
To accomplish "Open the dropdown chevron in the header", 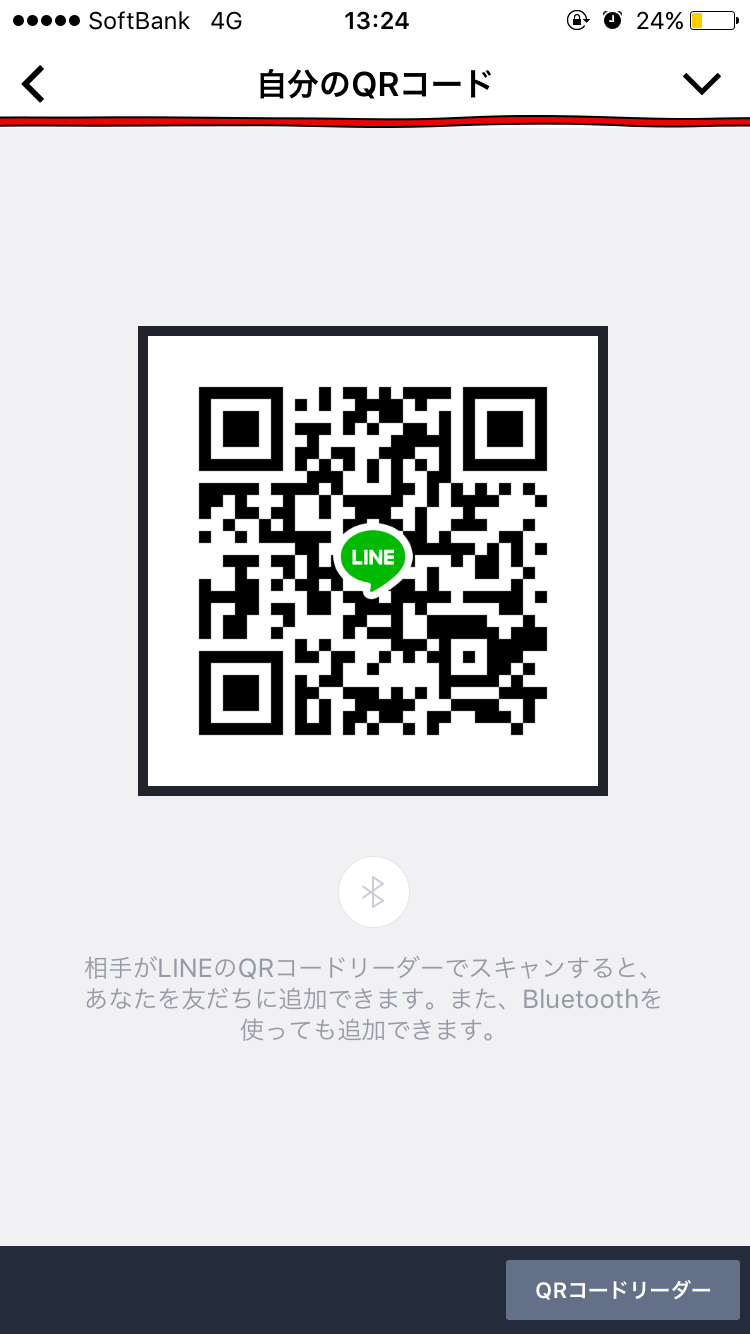I will click(701, 84).
